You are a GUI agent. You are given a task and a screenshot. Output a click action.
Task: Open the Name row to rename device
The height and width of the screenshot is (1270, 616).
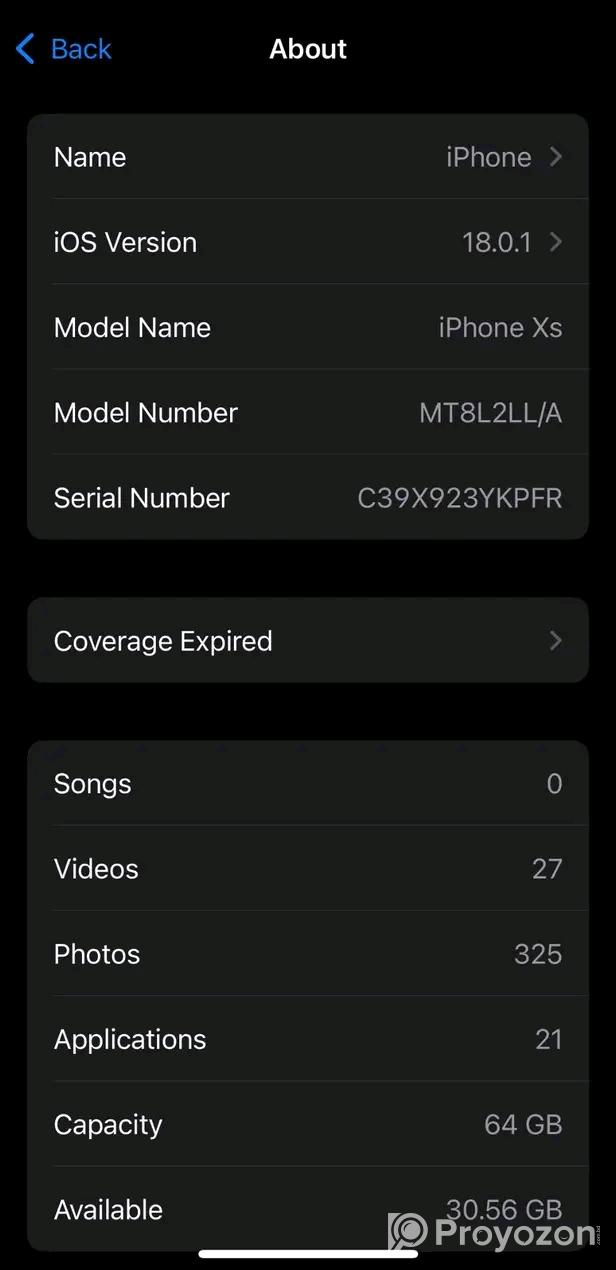pyautogui.click(x=308, y=157)
